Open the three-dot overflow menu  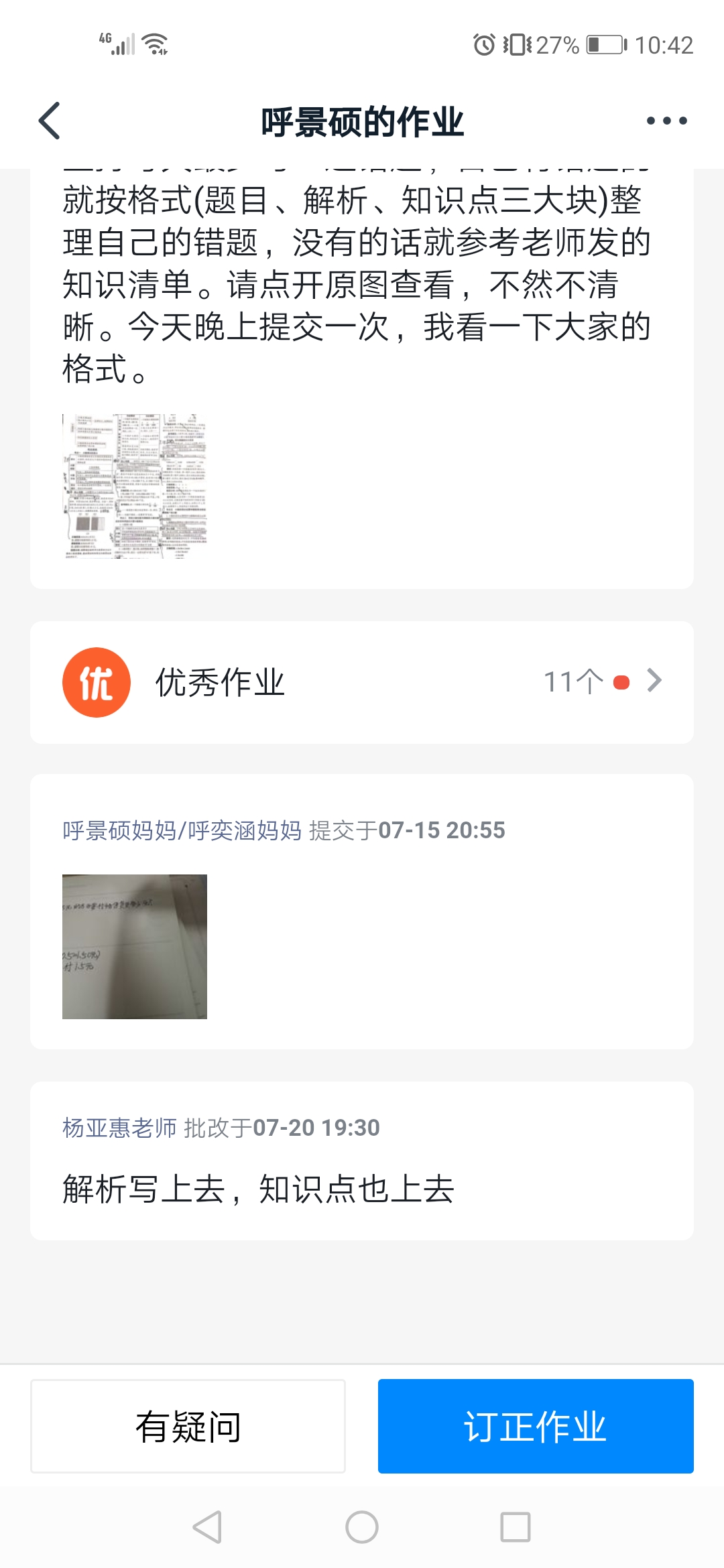666,121
